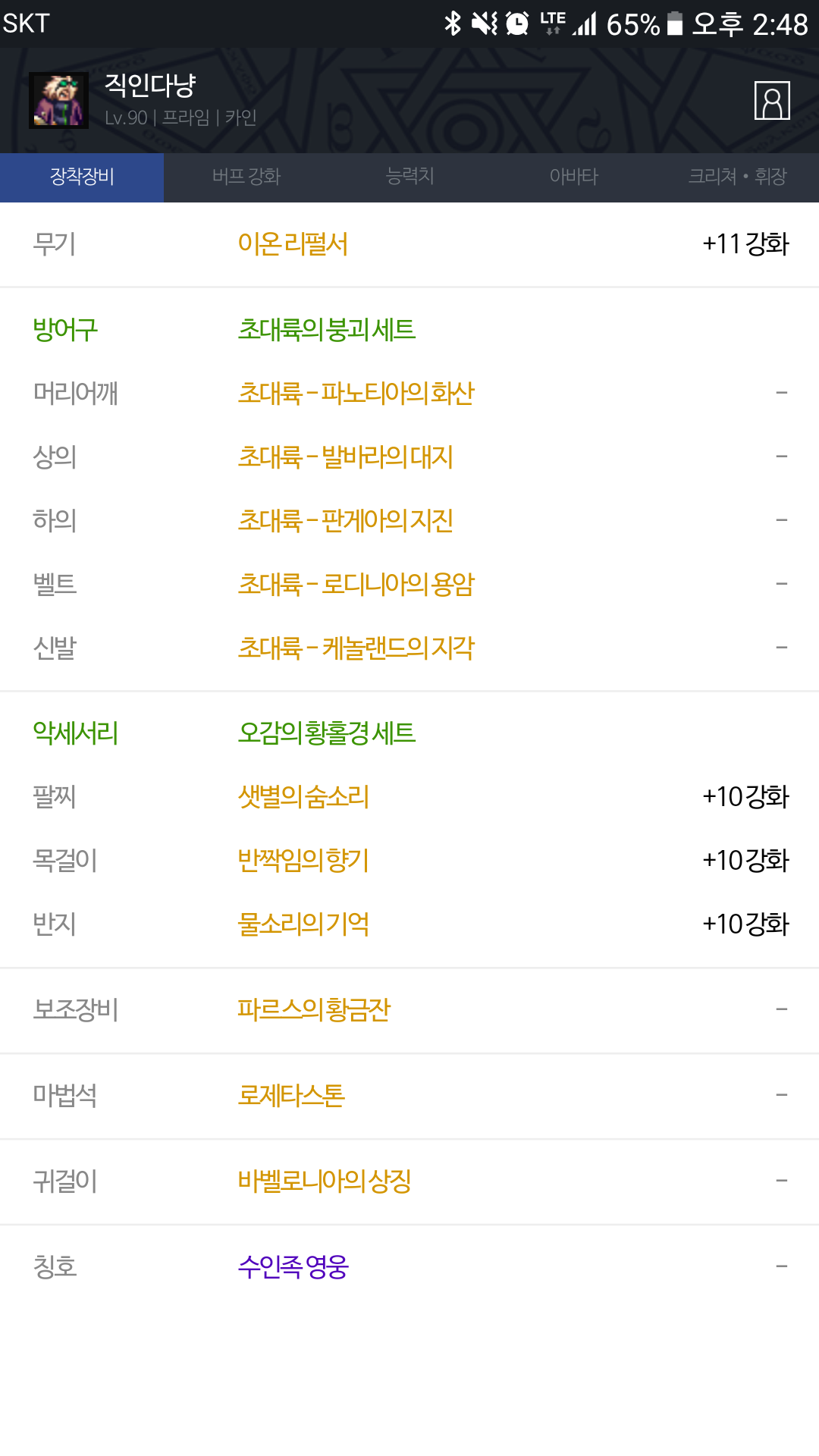Open 초대륙 - 케놀랜드의 지각 item
Viewport: 819px width, 1456px height.
[356, 648]
